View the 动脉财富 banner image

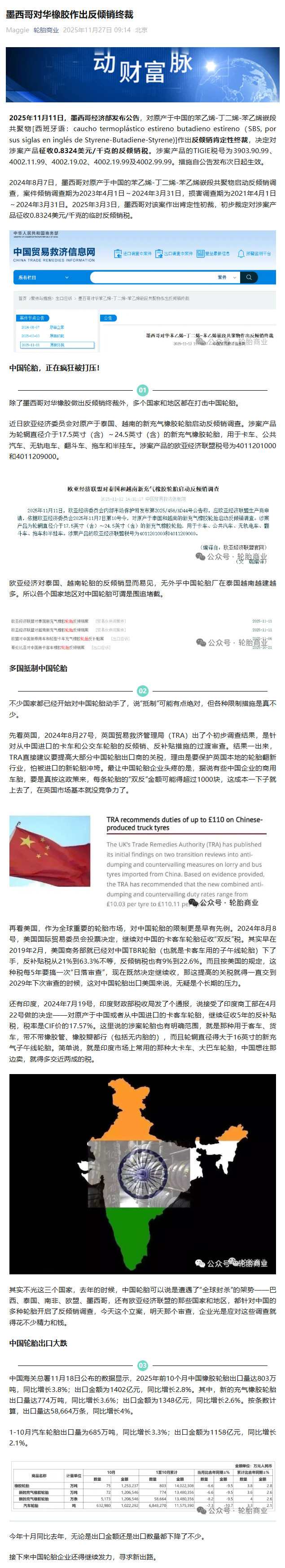143,75
